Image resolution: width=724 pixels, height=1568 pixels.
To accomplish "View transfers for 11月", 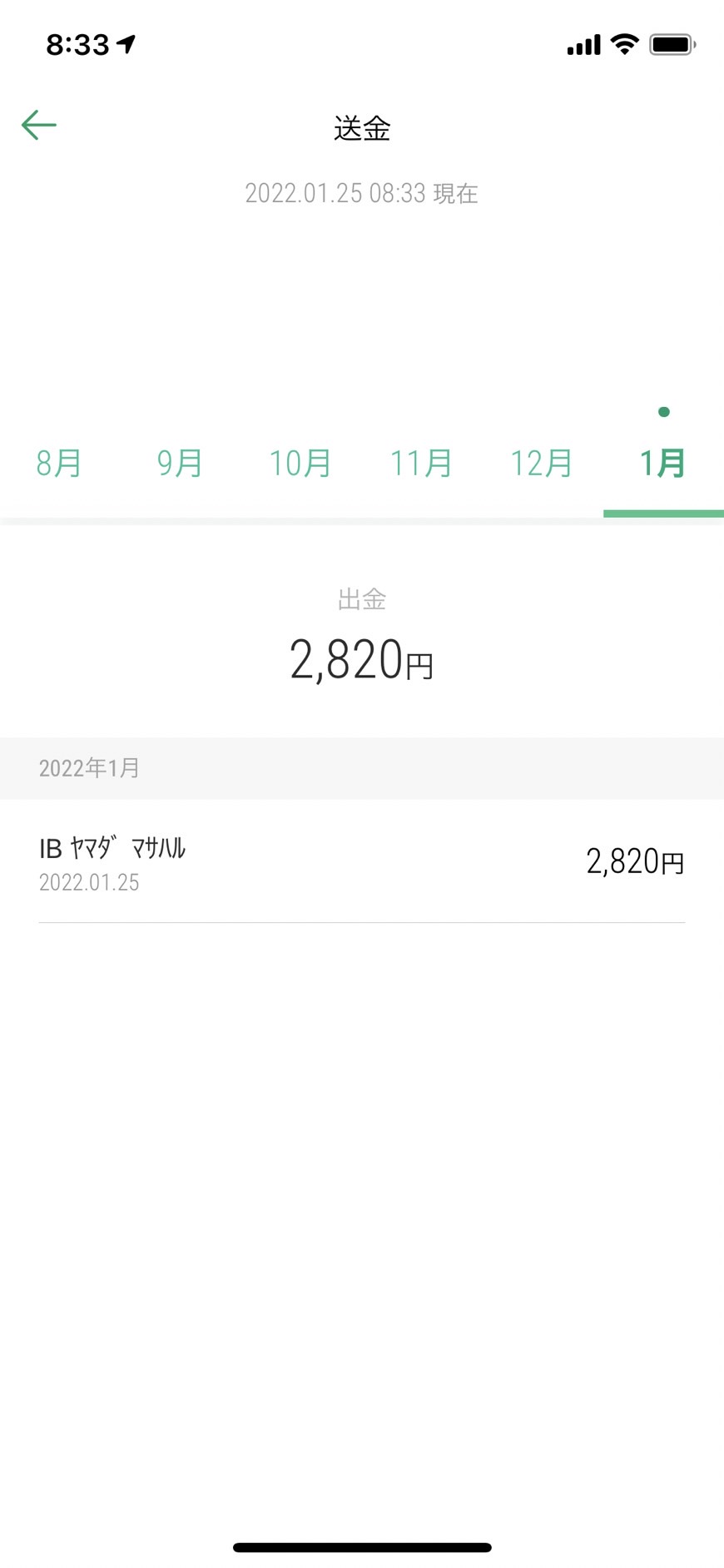I will (421, 463).
